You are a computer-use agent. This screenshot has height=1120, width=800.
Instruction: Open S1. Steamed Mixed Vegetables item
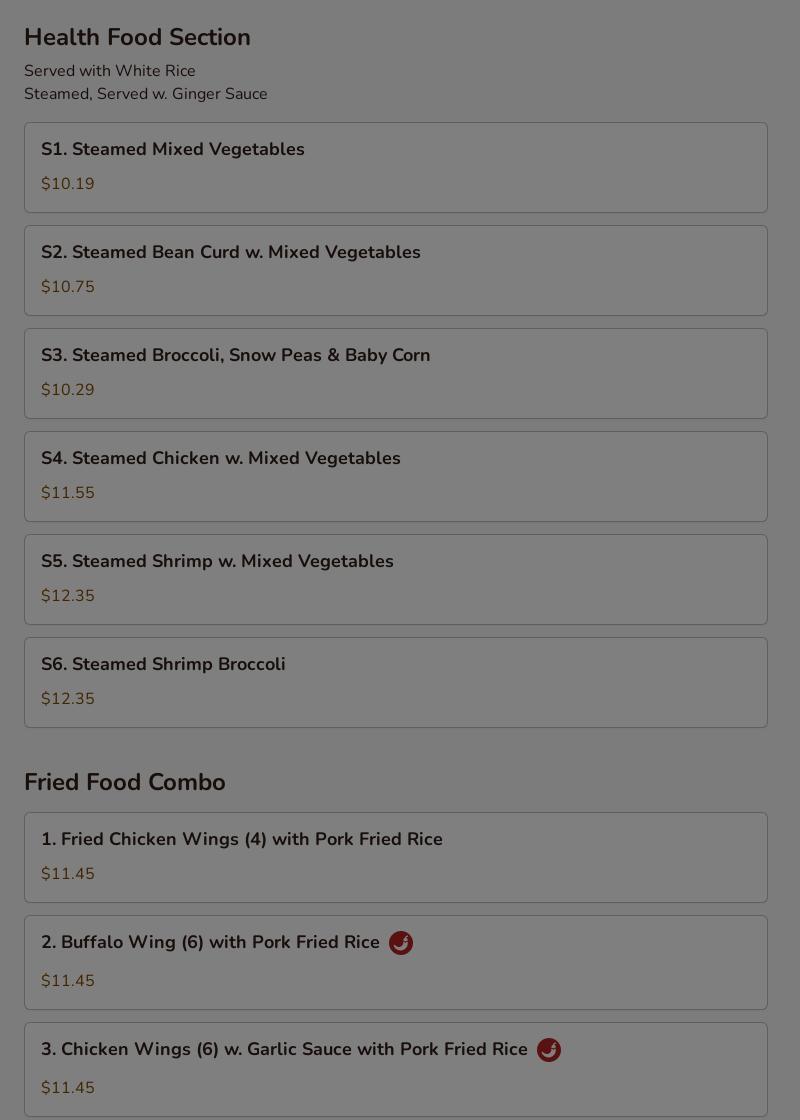pos(395,167)
